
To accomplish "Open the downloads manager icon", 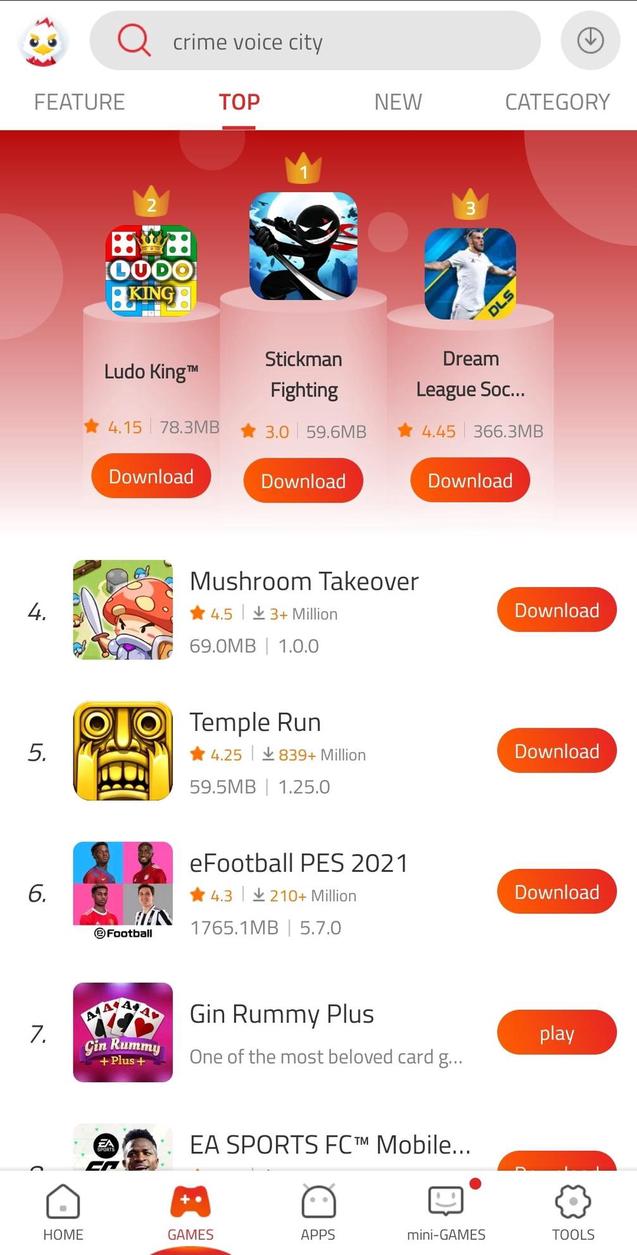I will tap(590, 41).
